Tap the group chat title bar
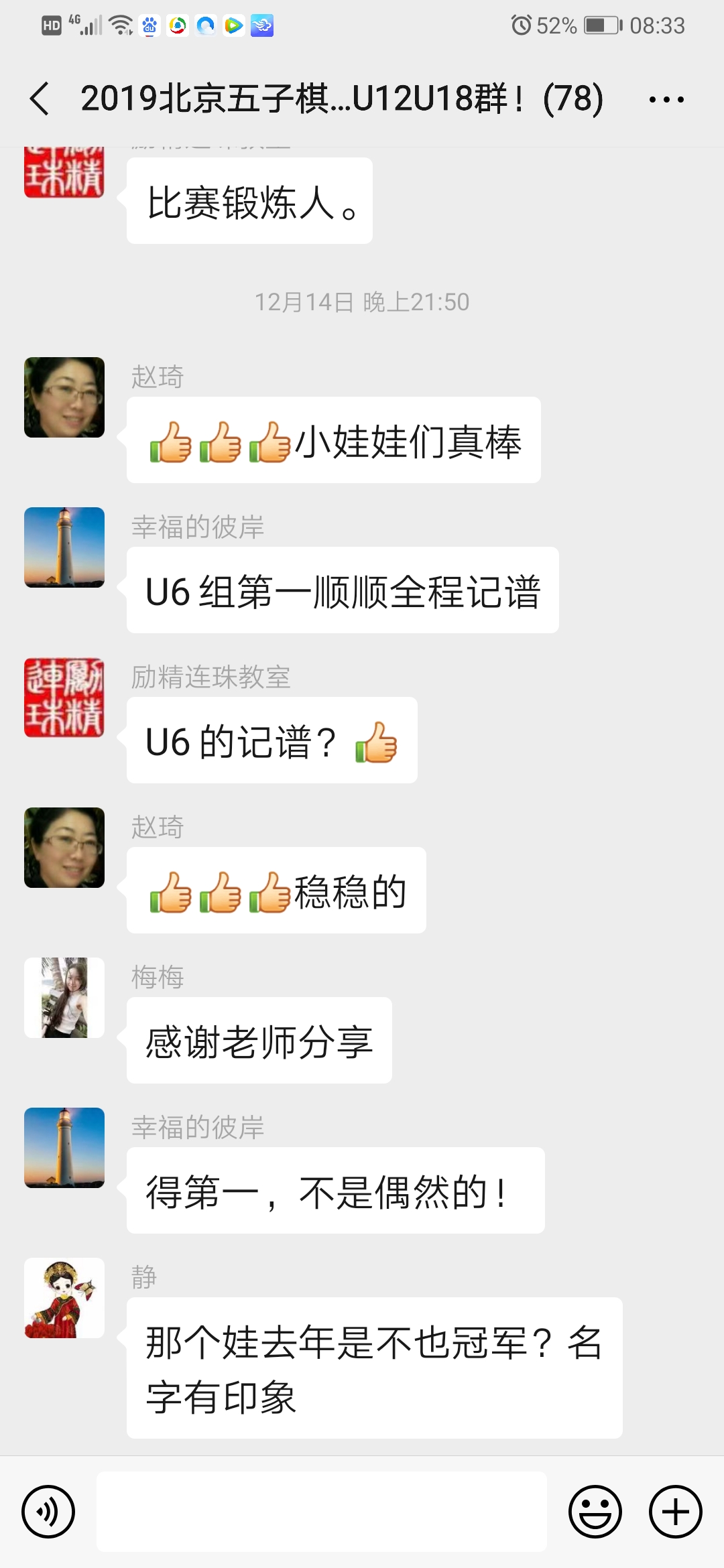This screenshot has width=724, height=1568. coord(342,99)
